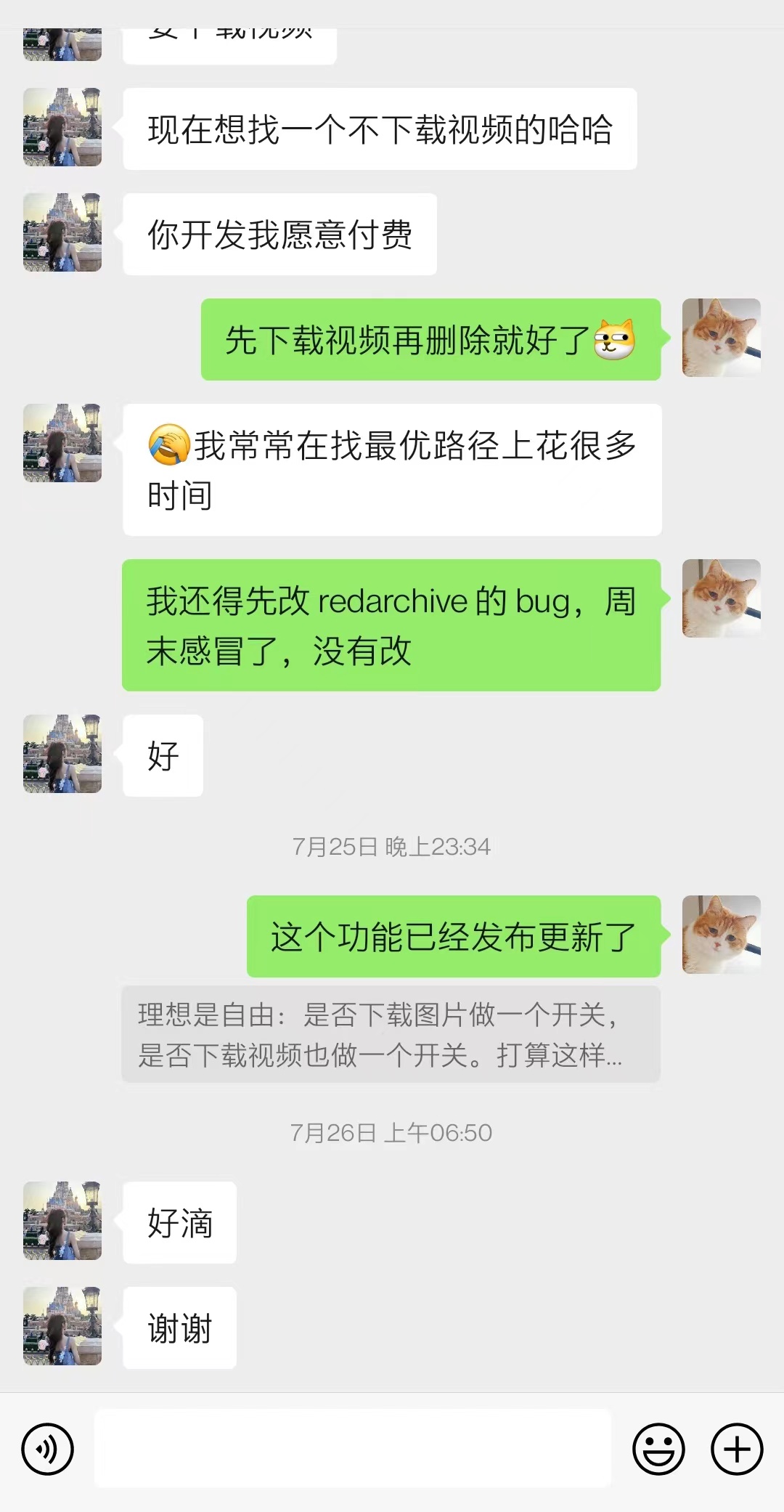Open the emoji sticker panel
Viewport: 784px width, 1512px height.
(658, 1450)
